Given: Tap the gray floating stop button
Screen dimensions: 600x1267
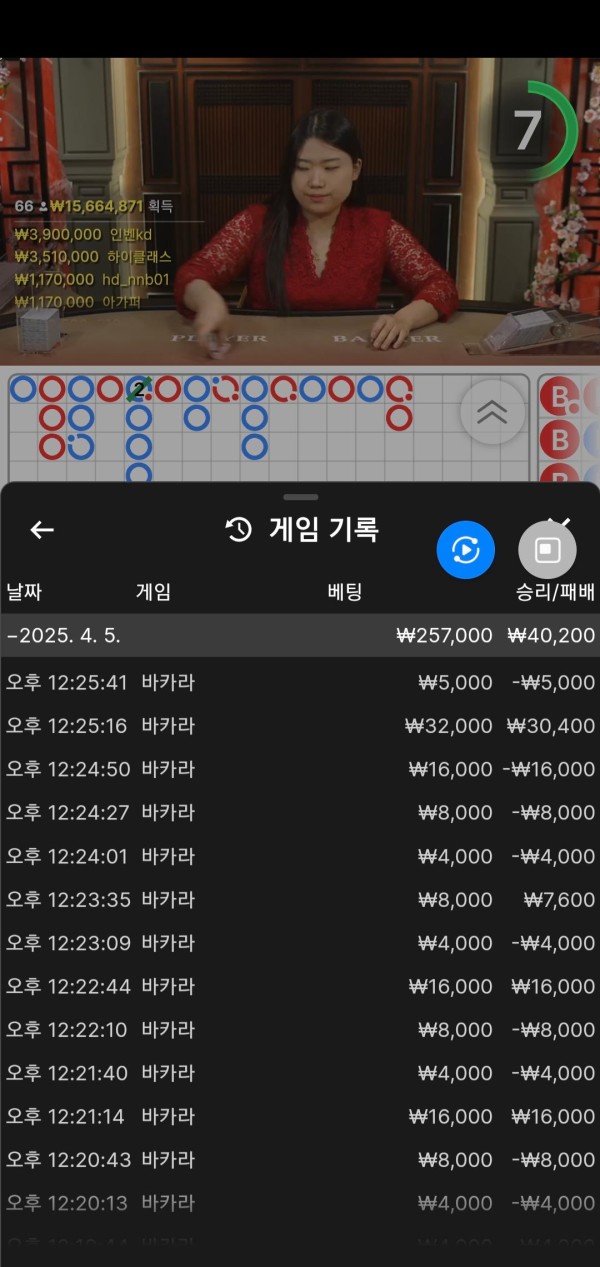Looking at the screenshot, I should pos(547,549).
